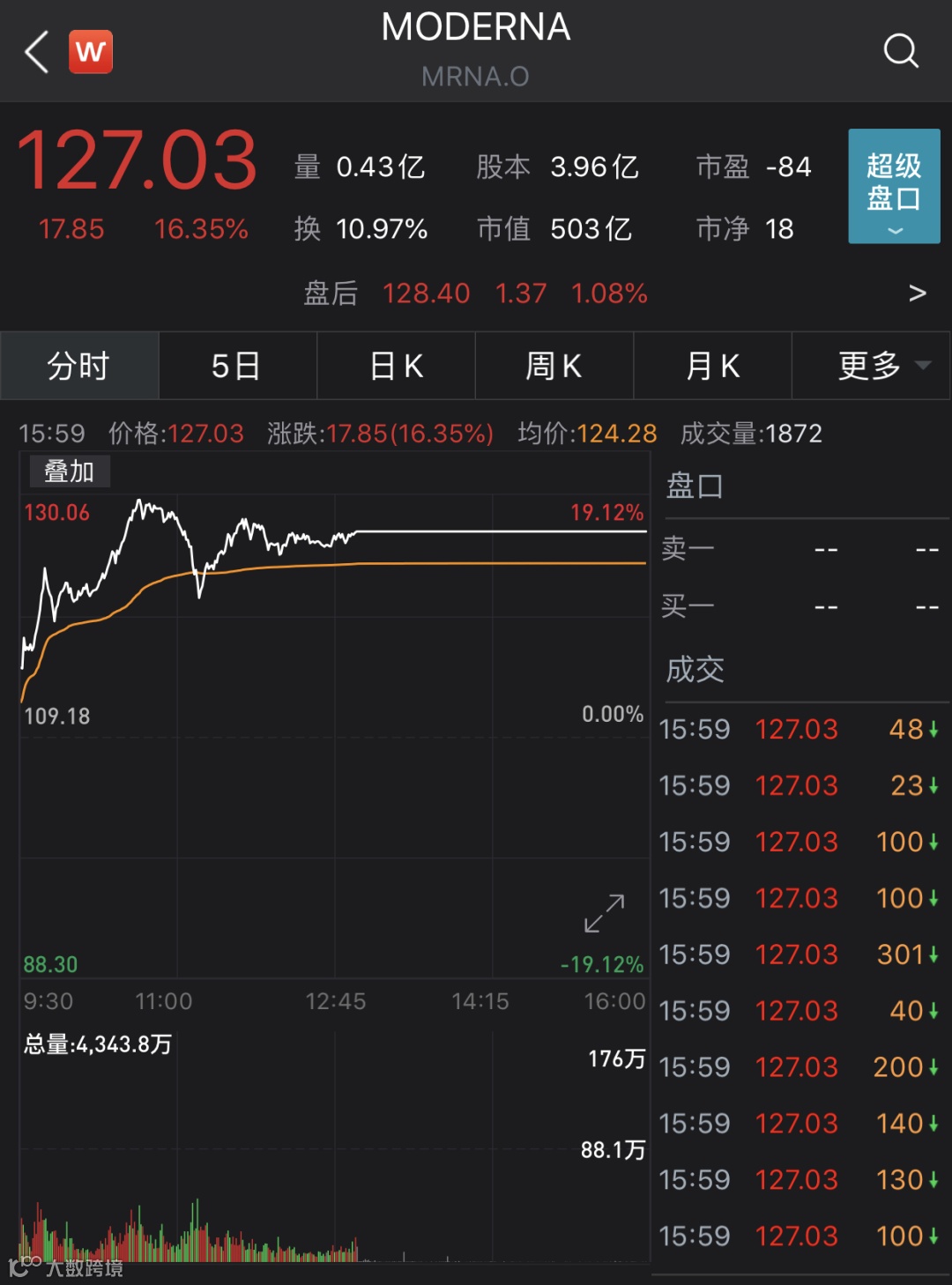Go back using the top-left arrow

pos(37,52)
